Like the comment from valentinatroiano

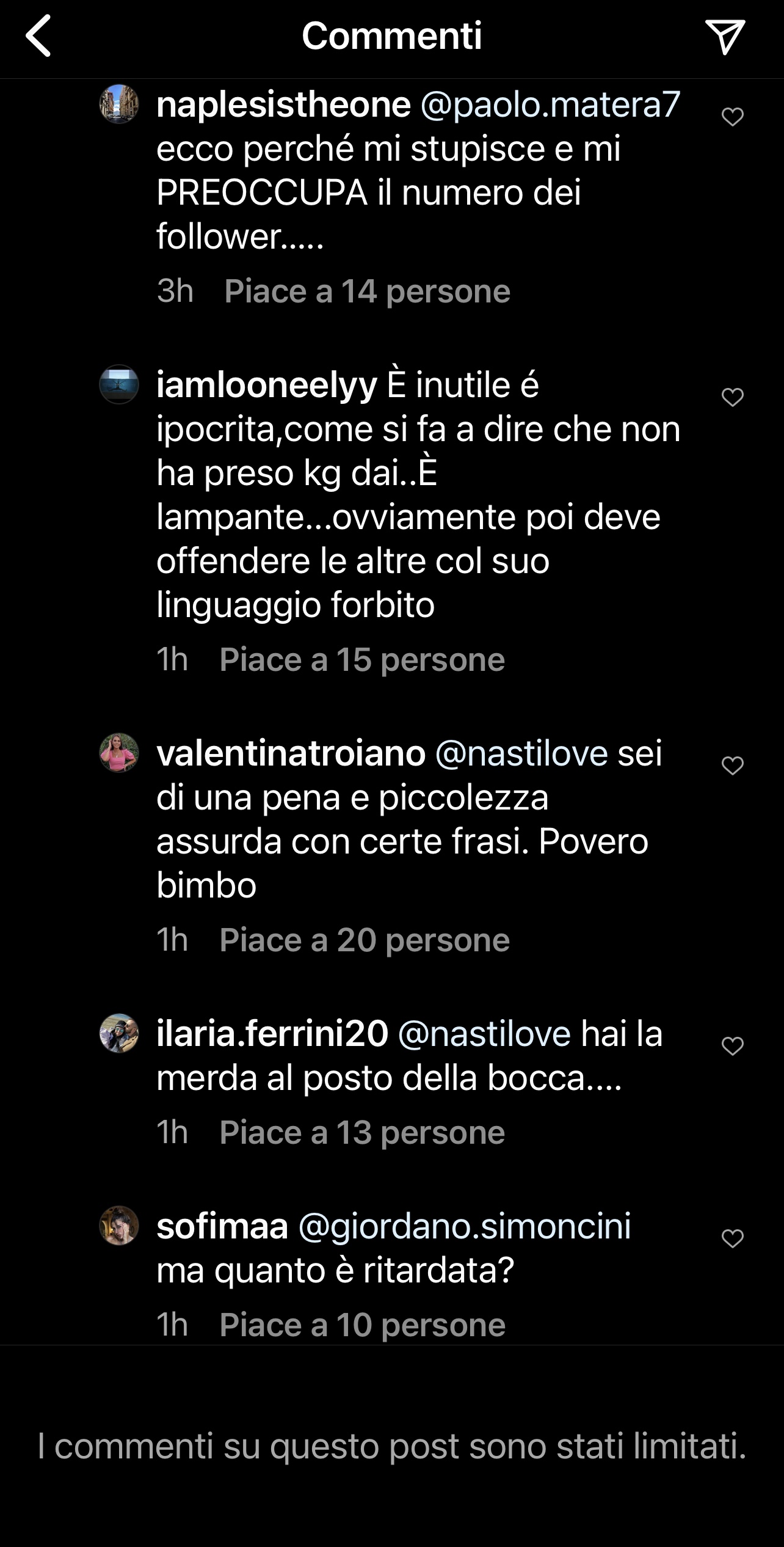tap(732, 765)
